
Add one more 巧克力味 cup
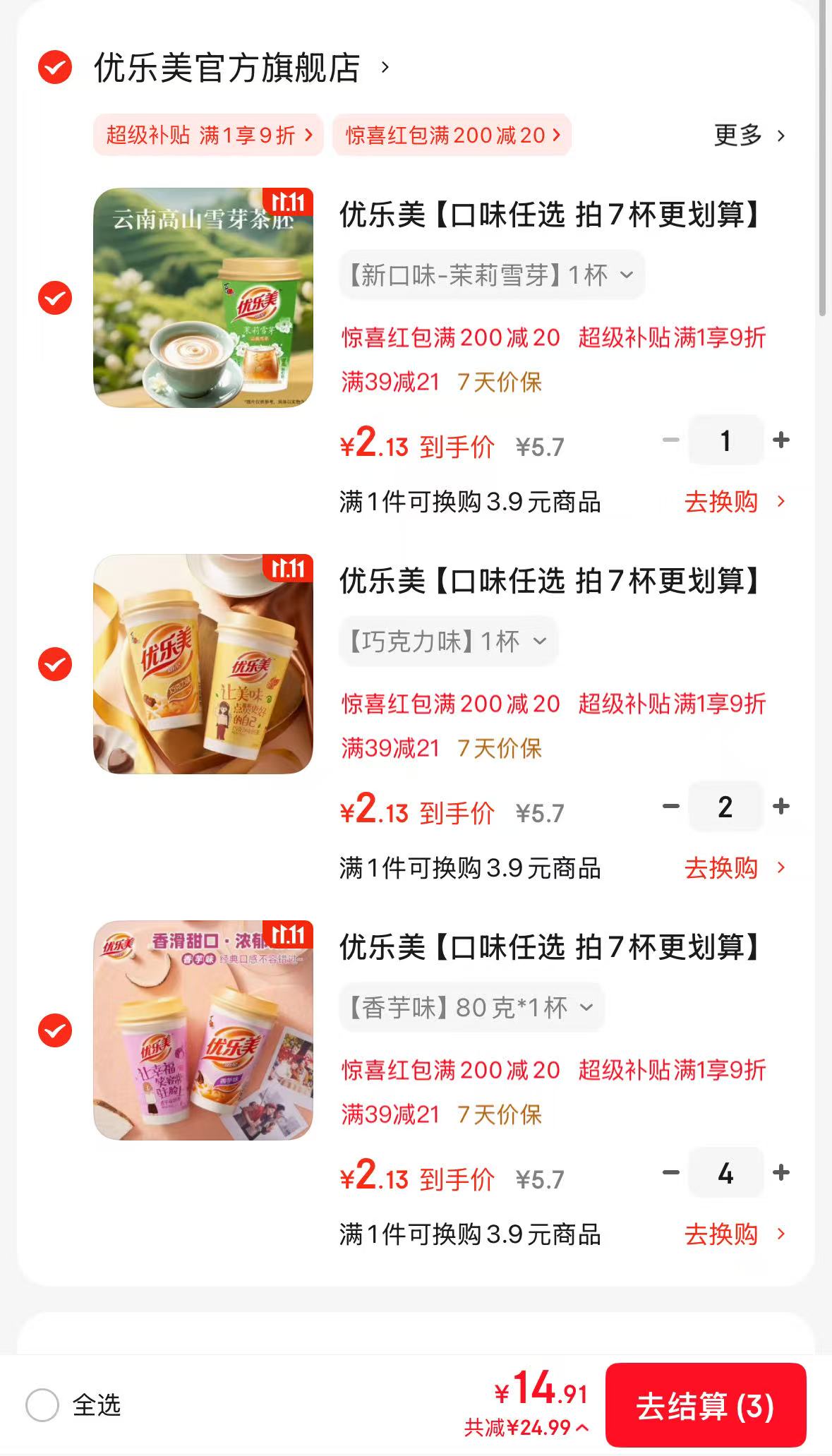pos(781,806)
